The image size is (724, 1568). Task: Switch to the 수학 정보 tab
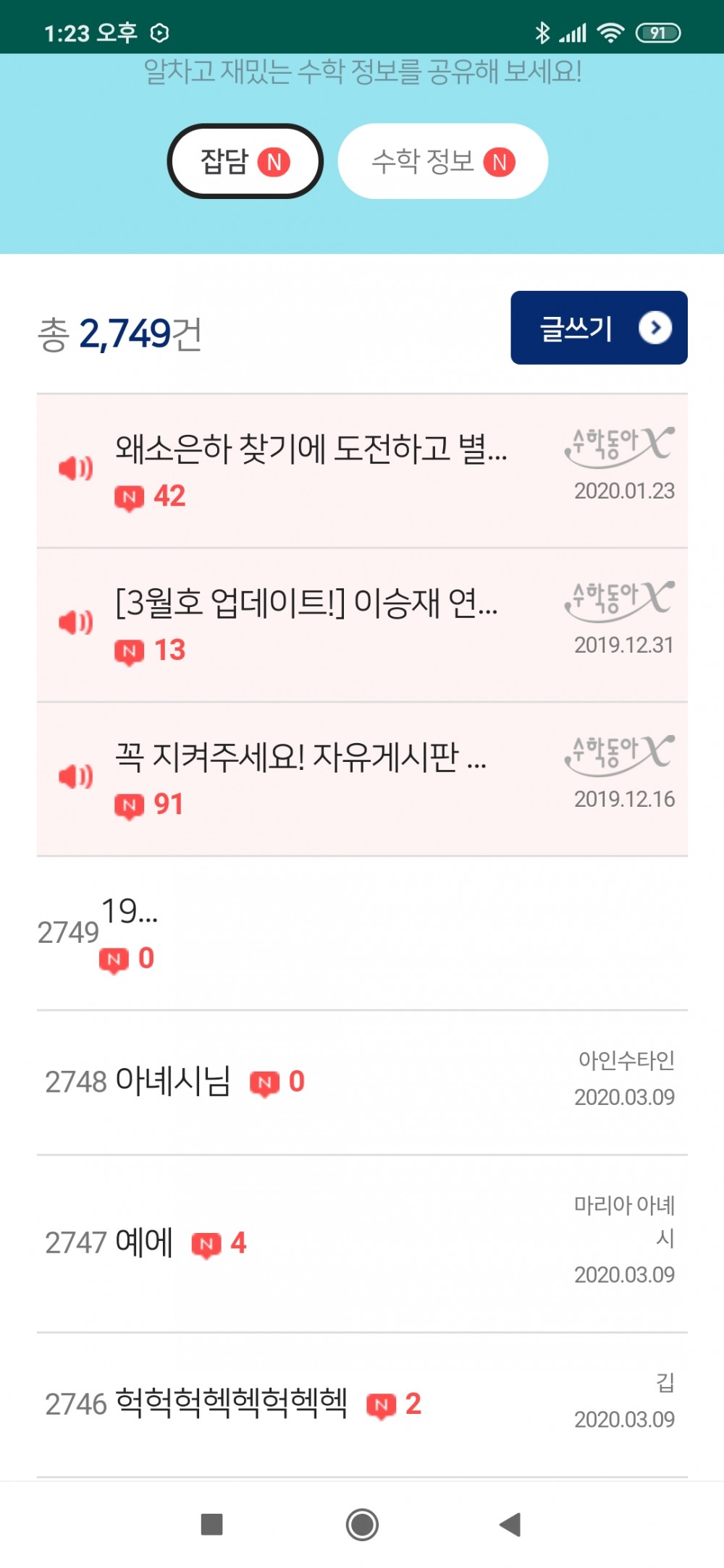(443, 161)
